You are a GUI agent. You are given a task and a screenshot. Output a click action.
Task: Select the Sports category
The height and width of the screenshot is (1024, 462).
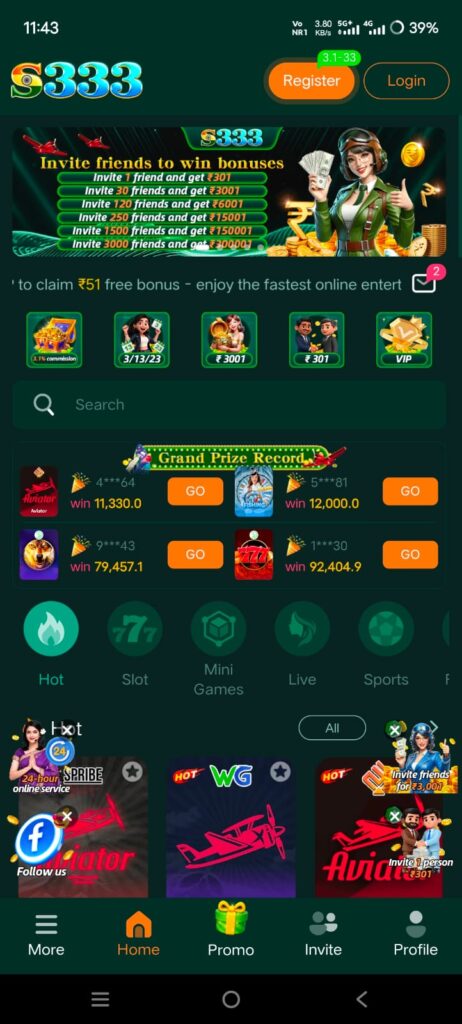click(386, 644)
